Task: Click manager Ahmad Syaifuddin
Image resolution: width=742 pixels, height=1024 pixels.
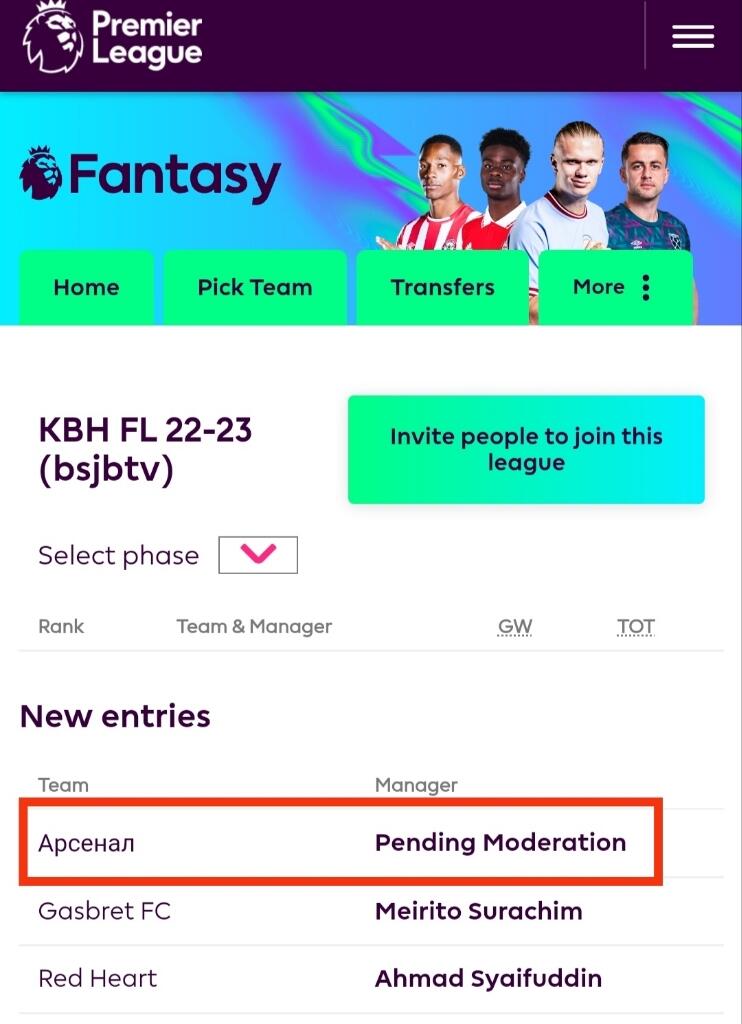Action: (x=487, y=978)
